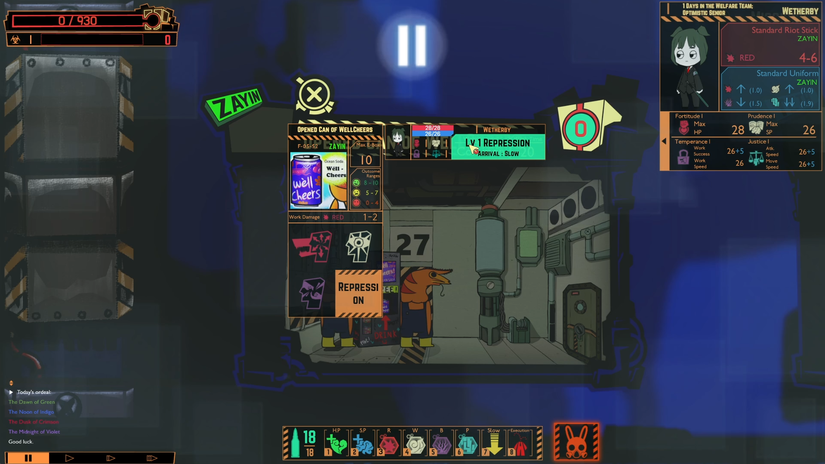Choose the Insight work icon
This screenshot has height=464, width=825.
(x=358, y=244)
